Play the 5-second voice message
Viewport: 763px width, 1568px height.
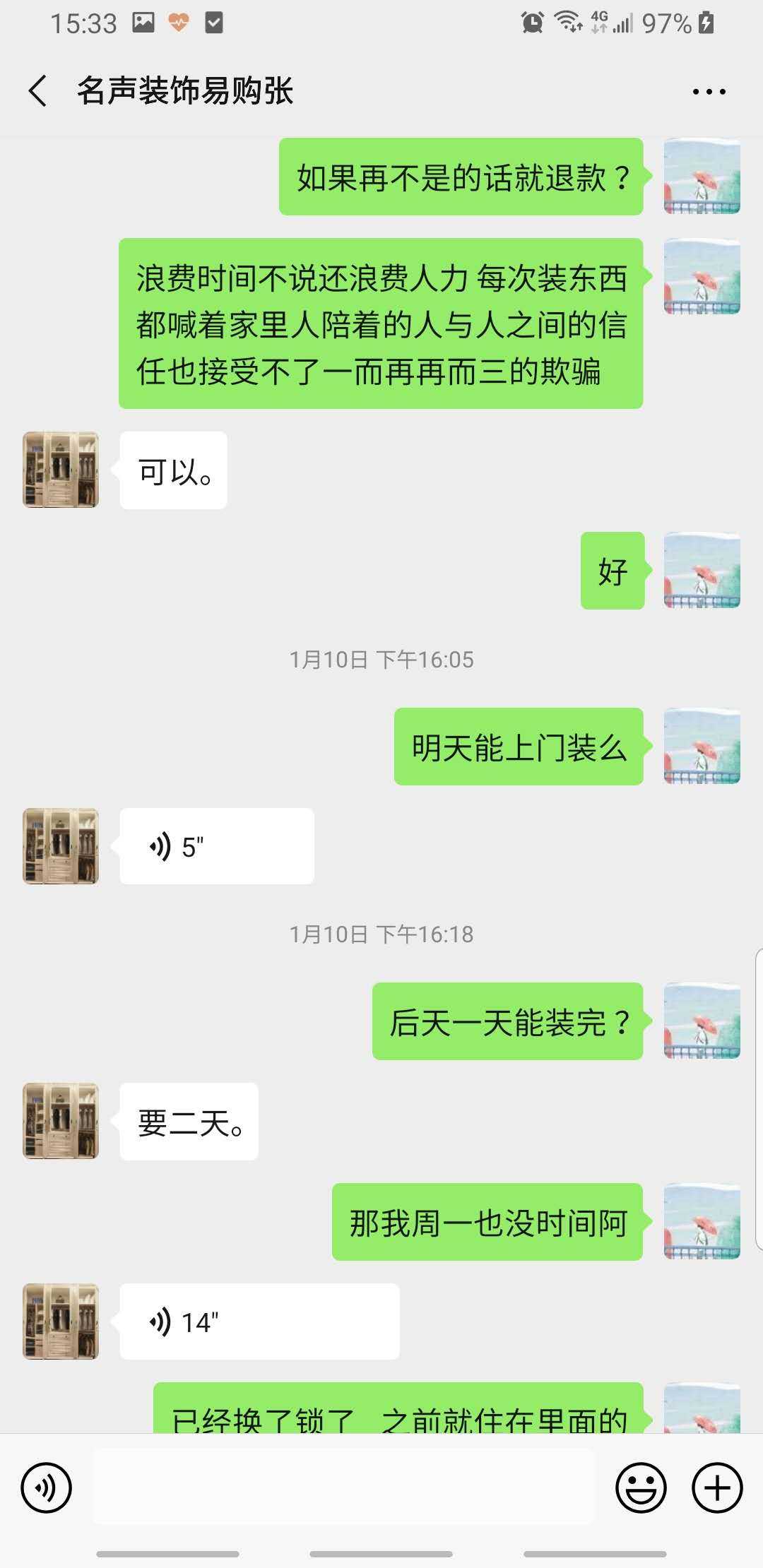click(216, 846)
